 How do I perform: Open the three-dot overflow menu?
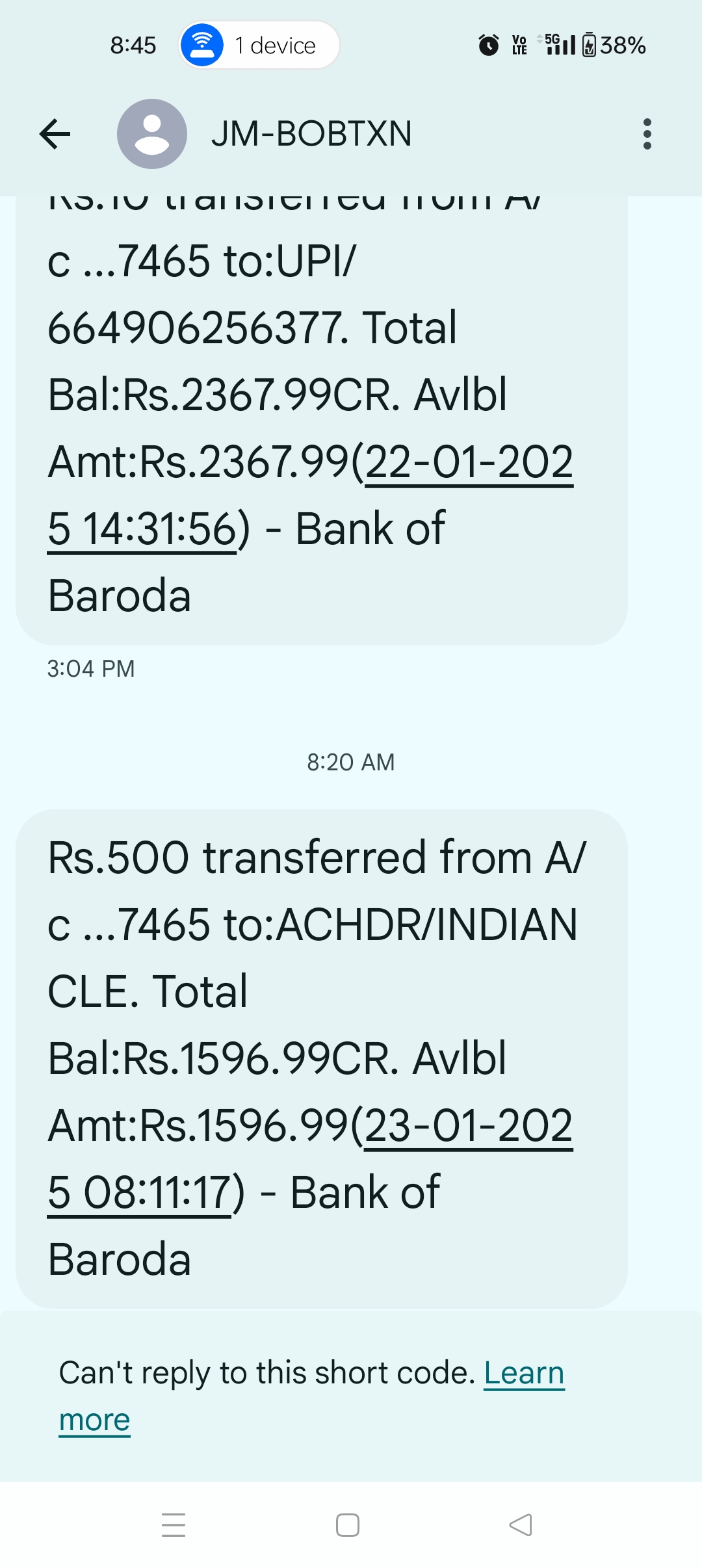click(647, 134)
